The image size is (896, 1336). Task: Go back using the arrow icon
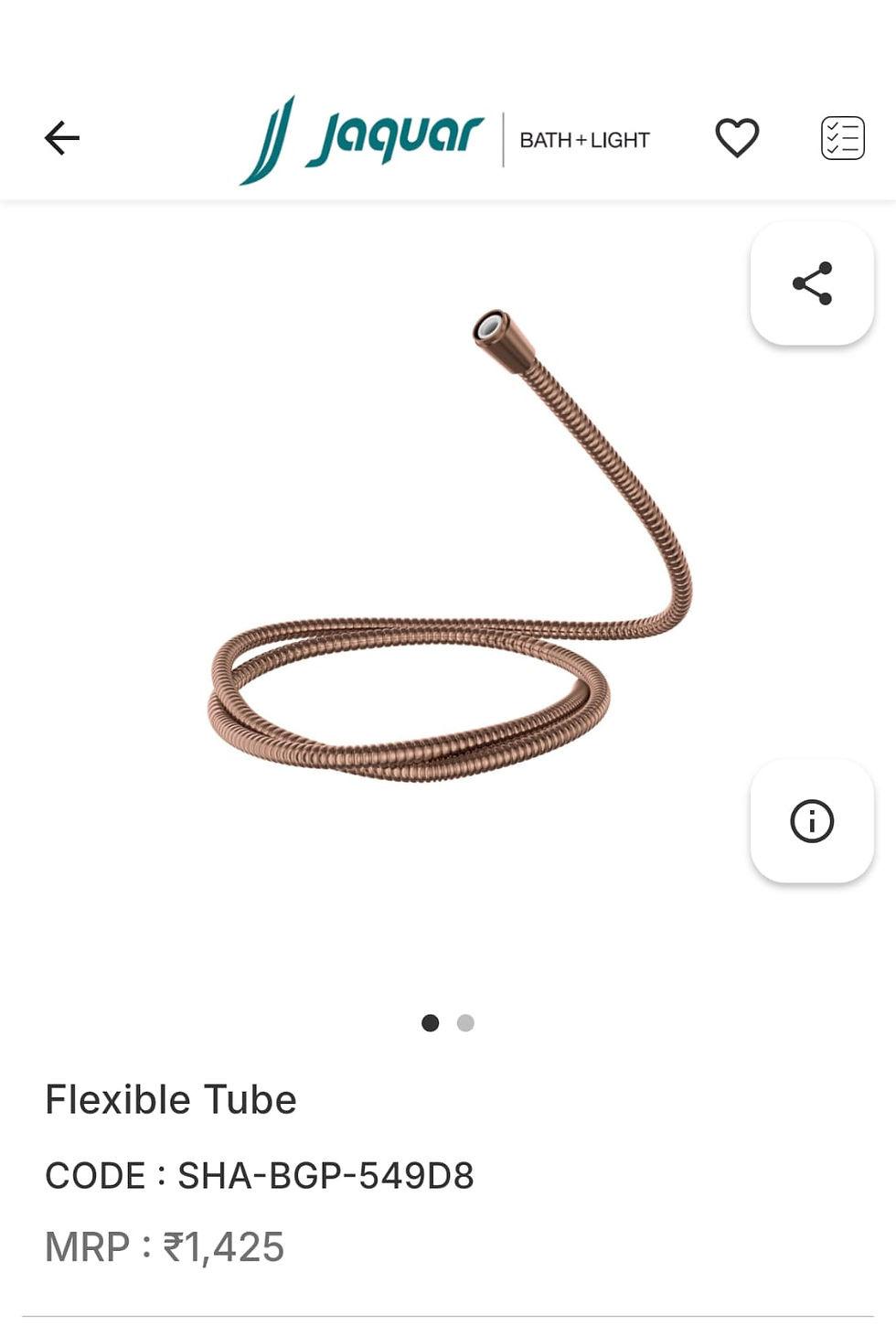tap(62, 138)
